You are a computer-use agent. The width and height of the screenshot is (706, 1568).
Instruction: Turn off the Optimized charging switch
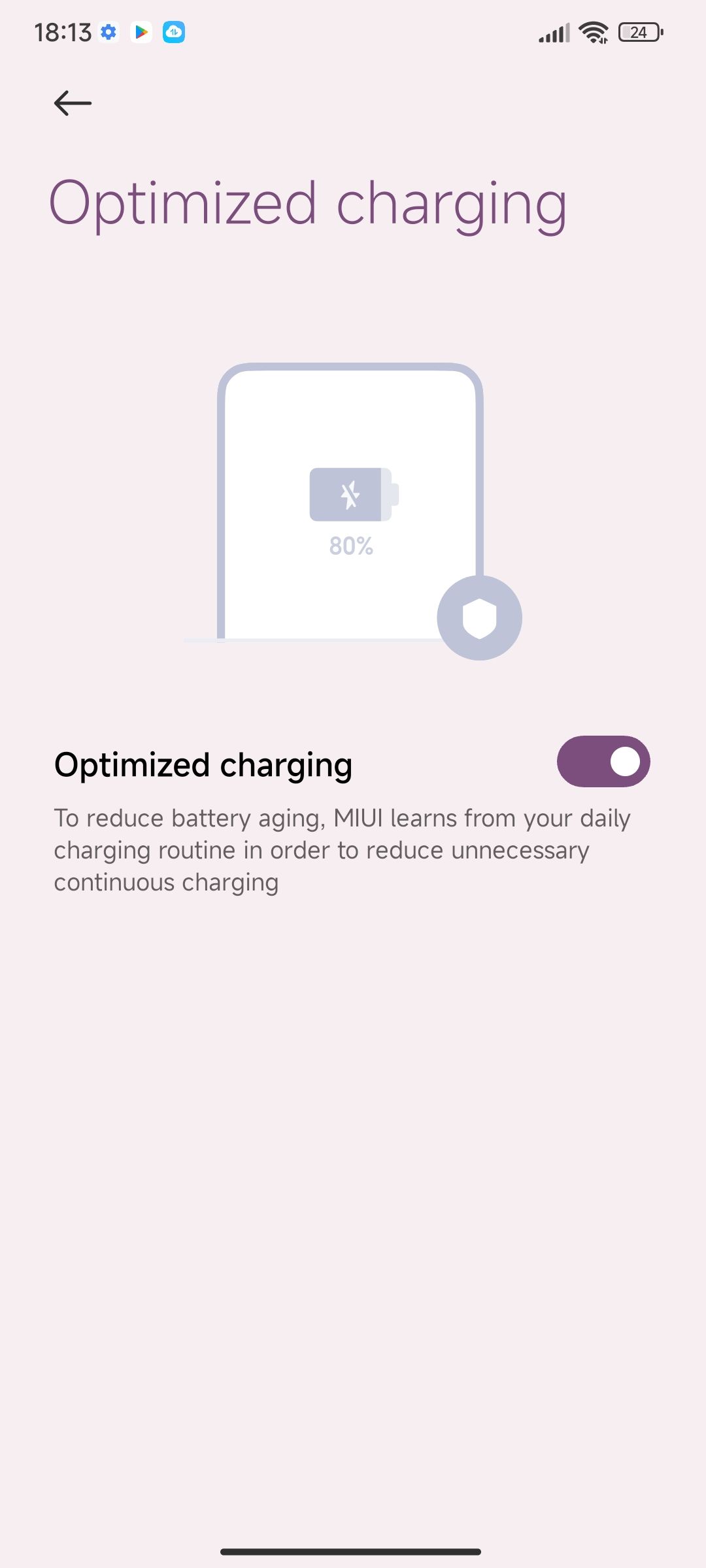(603, 762)
